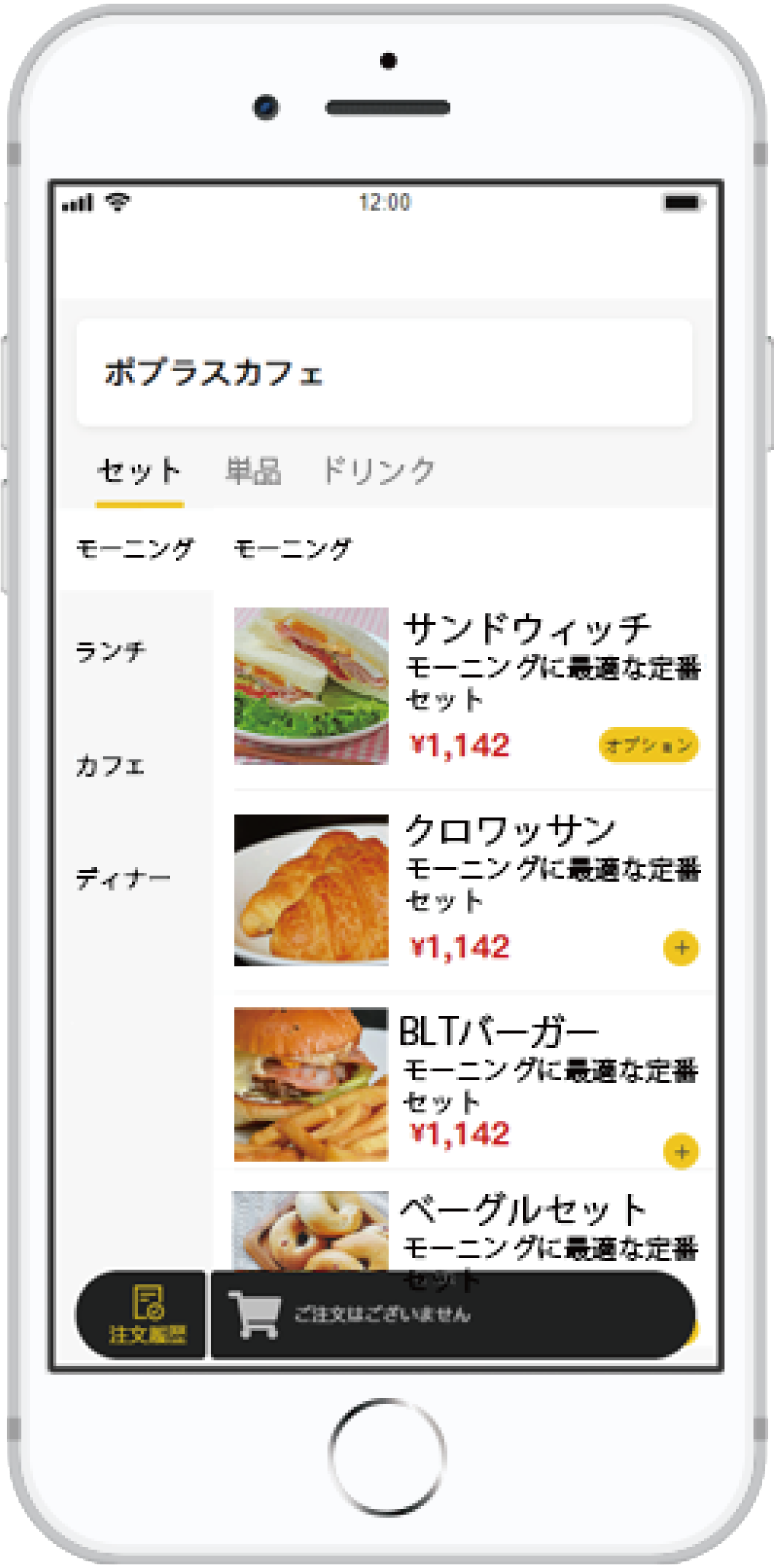The height and width of the screenshot is (1568, 774).
Task: Open the BLTバーガー item photo
Action: point(311,1084)
